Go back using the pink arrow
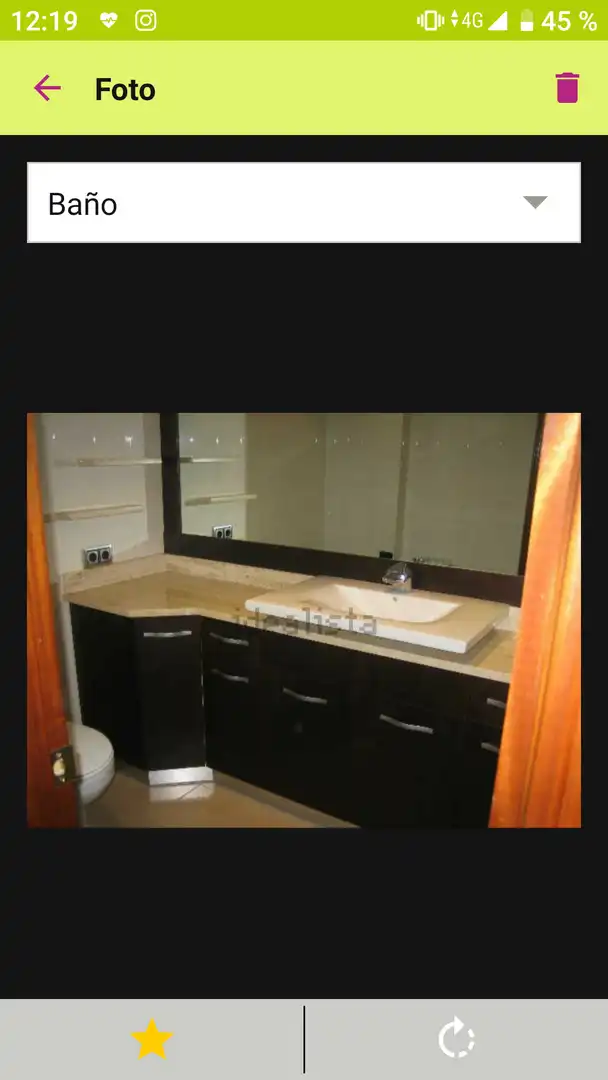 [48, 88]
